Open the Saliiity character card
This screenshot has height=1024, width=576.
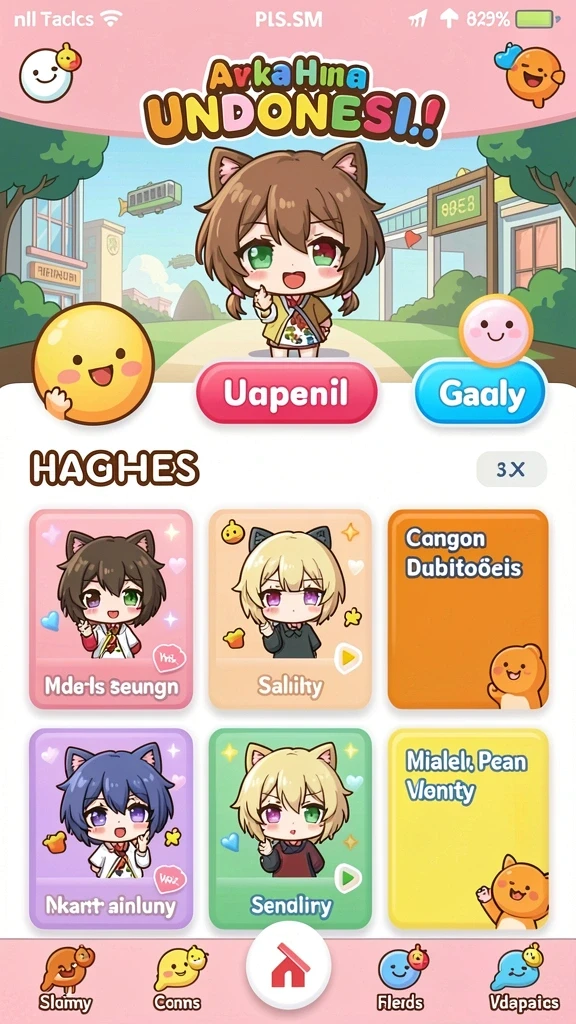tap(290, 609)
